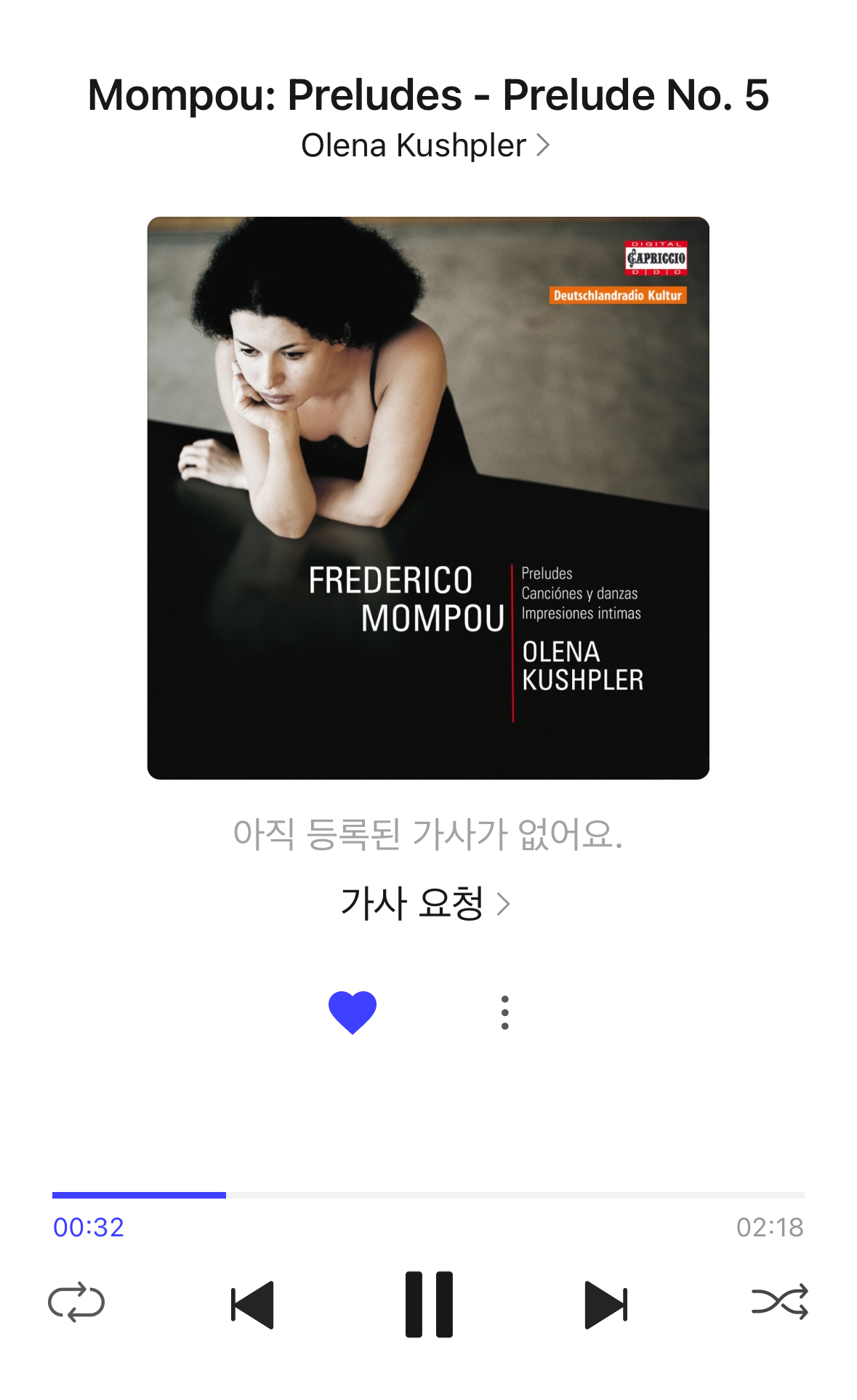The height and width of the screenshot is (1400, 857).
Task: Request lyrics via 가사 요청
Action: 426,904
